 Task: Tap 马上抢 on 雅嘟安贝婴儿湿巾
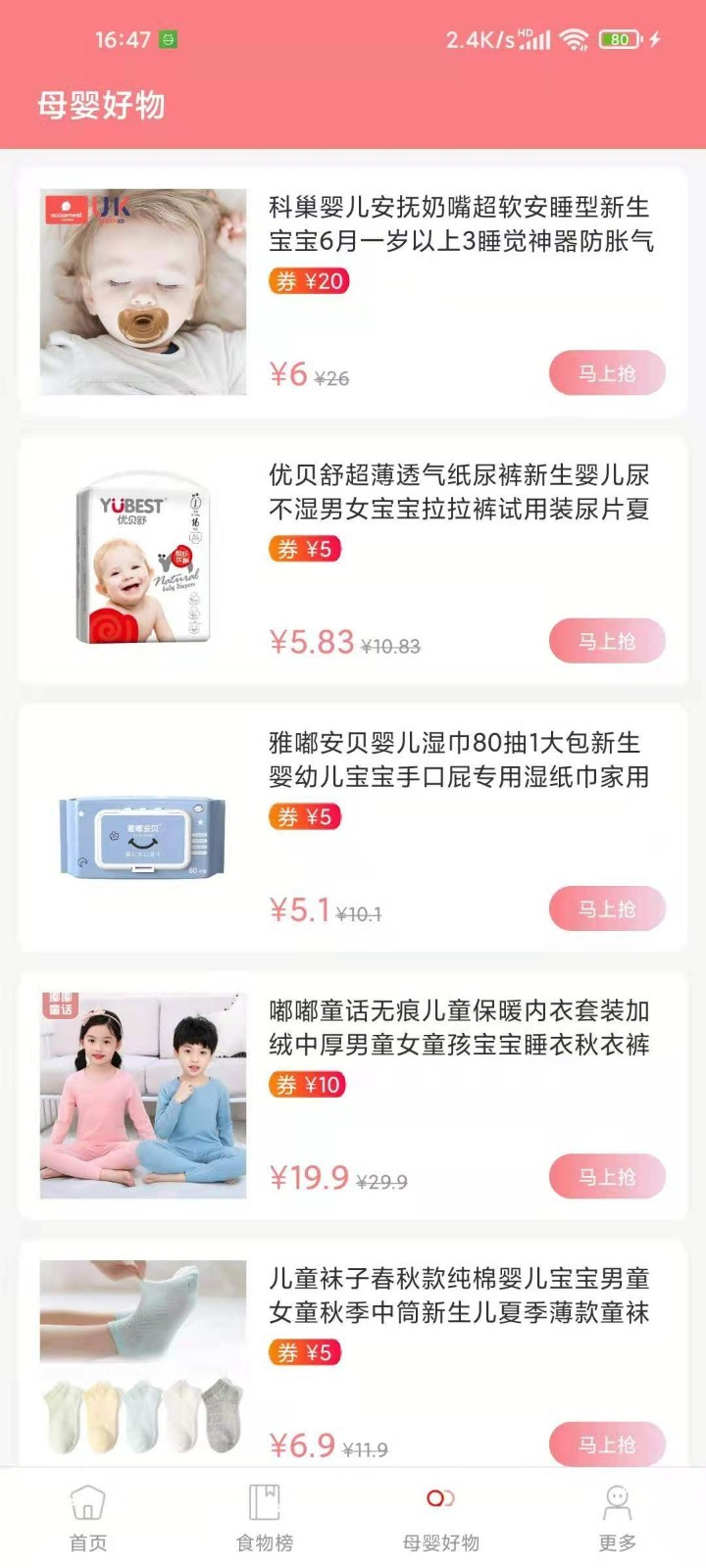click(607, 909)
